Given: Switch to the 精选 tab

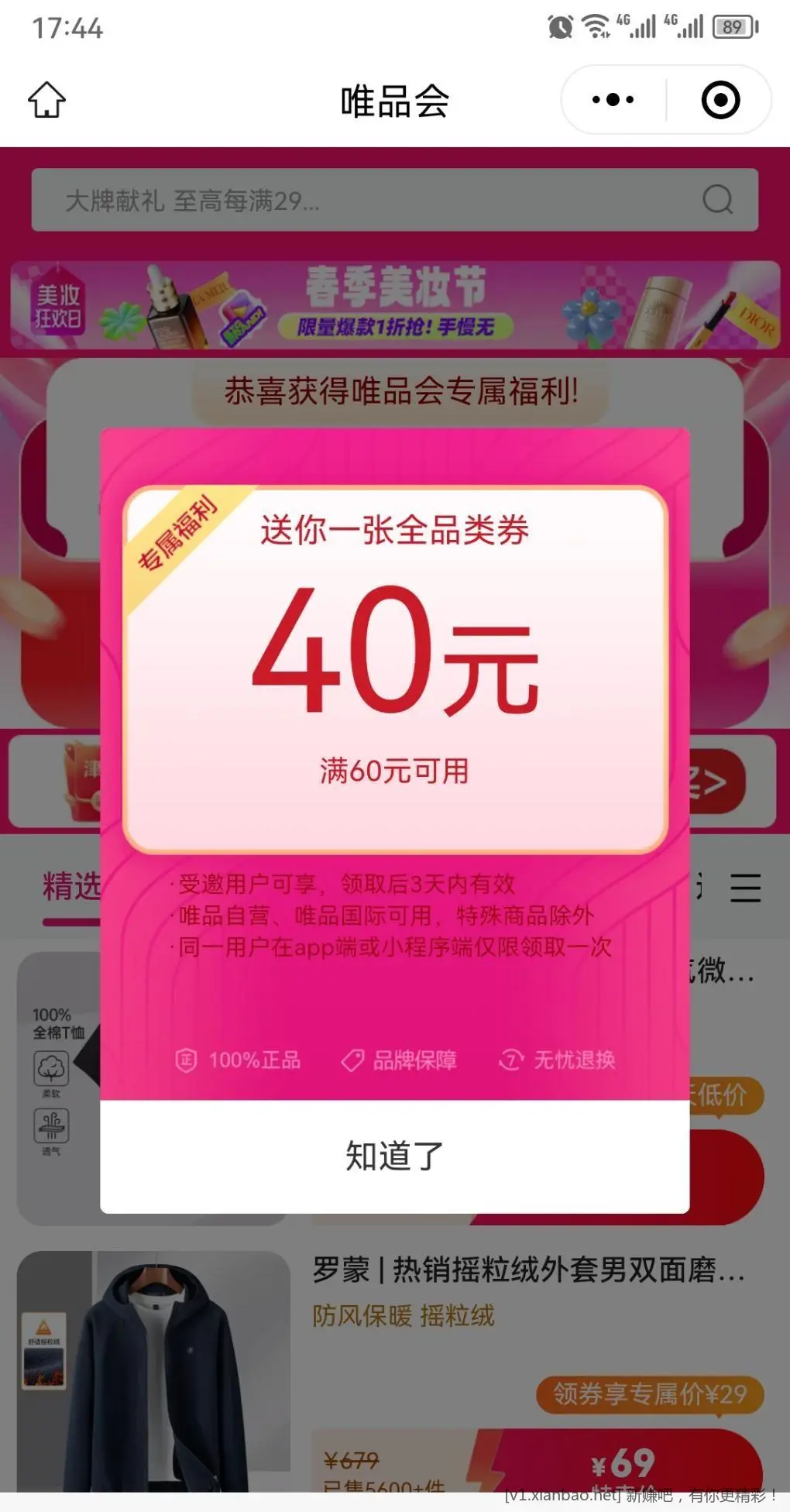Looking at the screenshot, I should click(x=71, y=887).
